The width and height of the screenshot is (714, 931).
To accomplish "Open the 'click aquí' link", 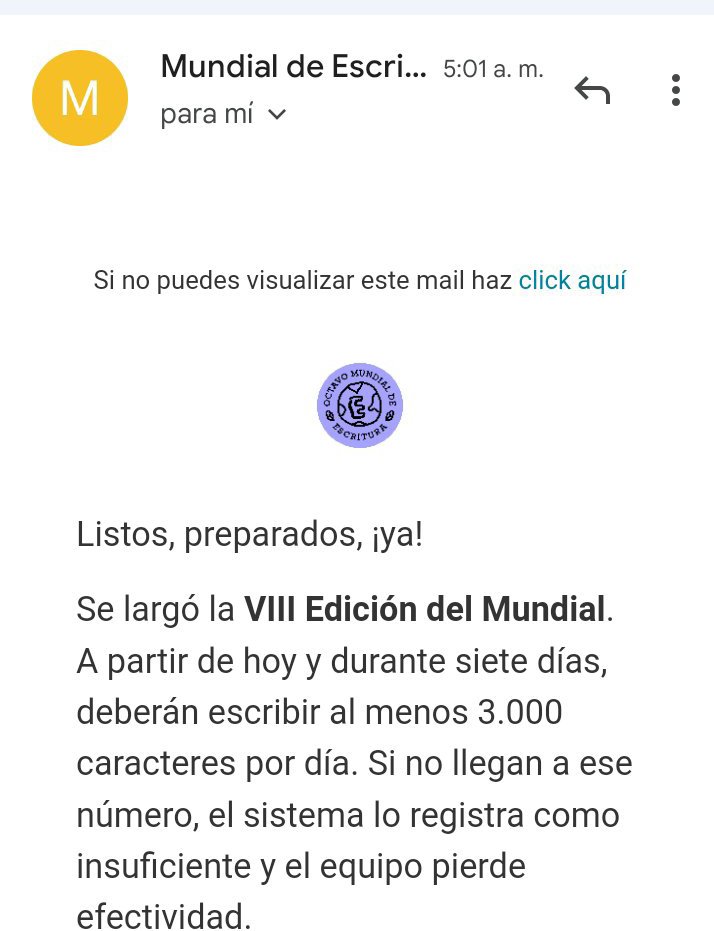I will coord(572,281).
